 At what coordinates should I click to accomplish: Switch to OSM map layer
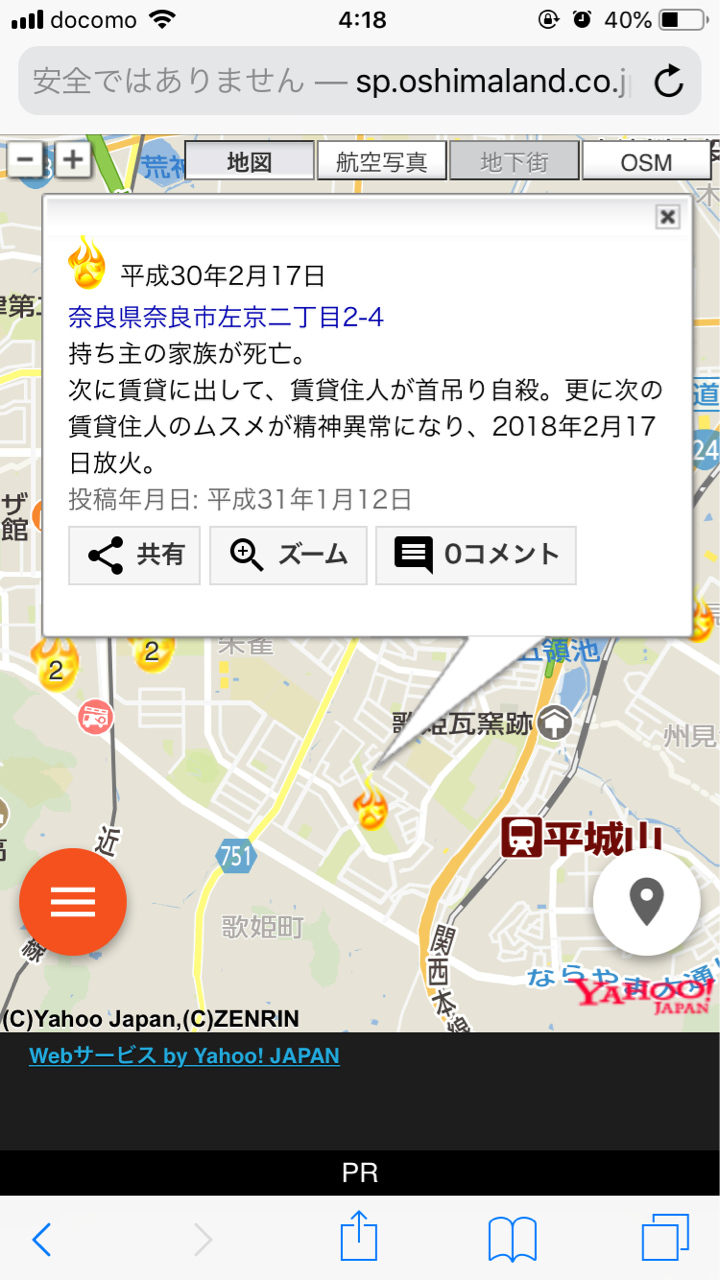click(x=646, y=161)
